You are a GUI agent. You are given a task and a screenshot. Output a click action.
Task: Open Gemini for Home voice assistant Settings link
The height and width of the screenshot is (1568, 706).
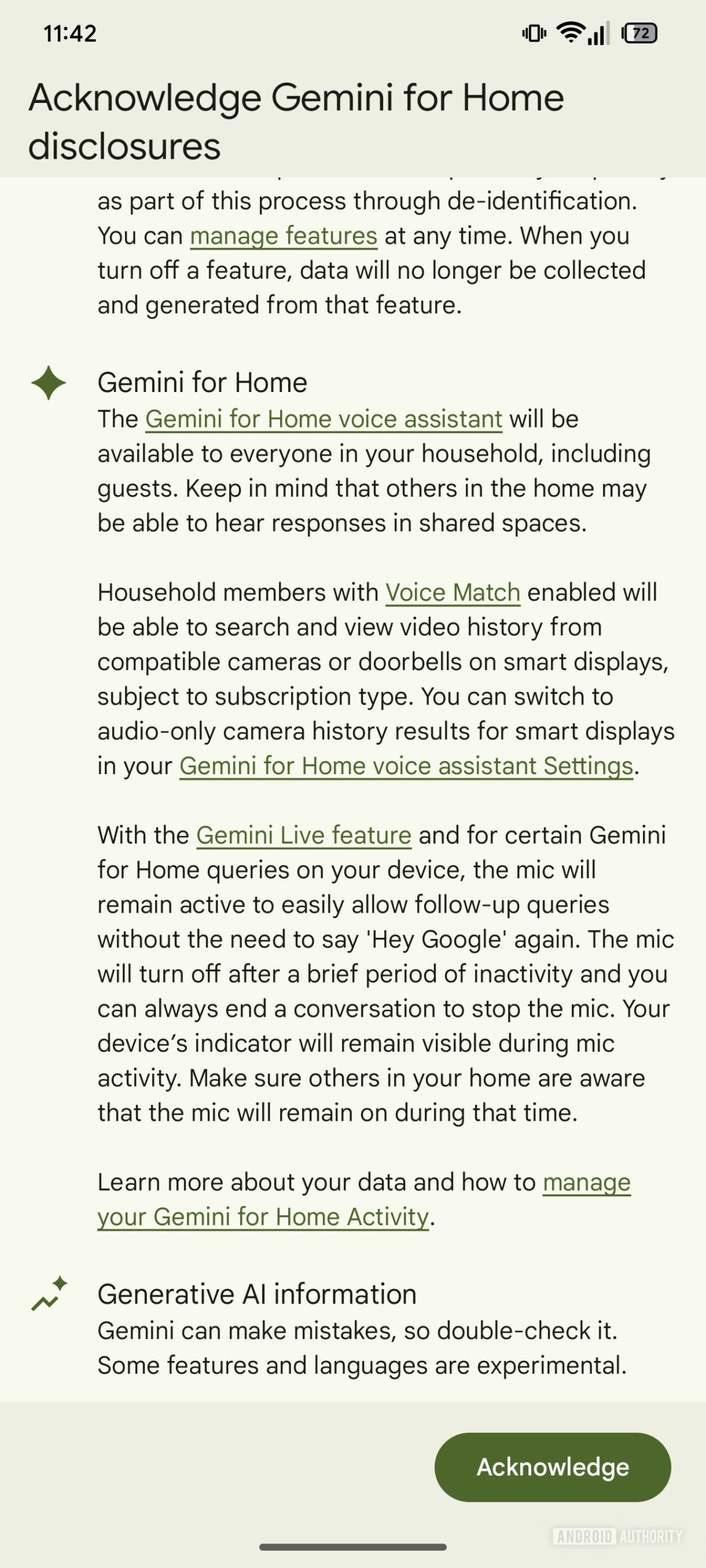(x=406, y=766)
